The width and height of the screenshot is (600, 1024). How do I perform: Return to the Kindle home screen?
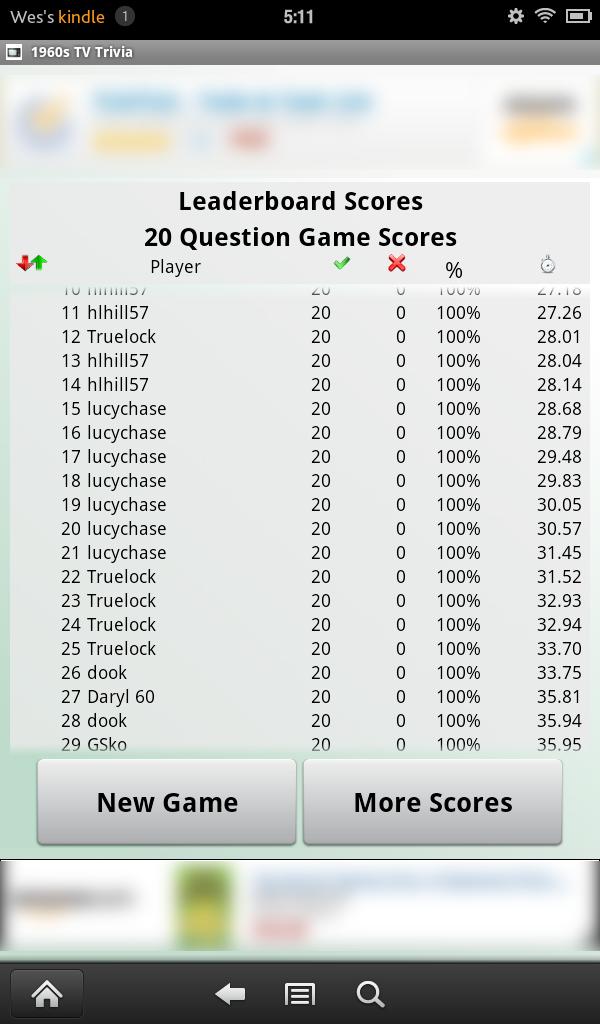click(x=47, y=993)
